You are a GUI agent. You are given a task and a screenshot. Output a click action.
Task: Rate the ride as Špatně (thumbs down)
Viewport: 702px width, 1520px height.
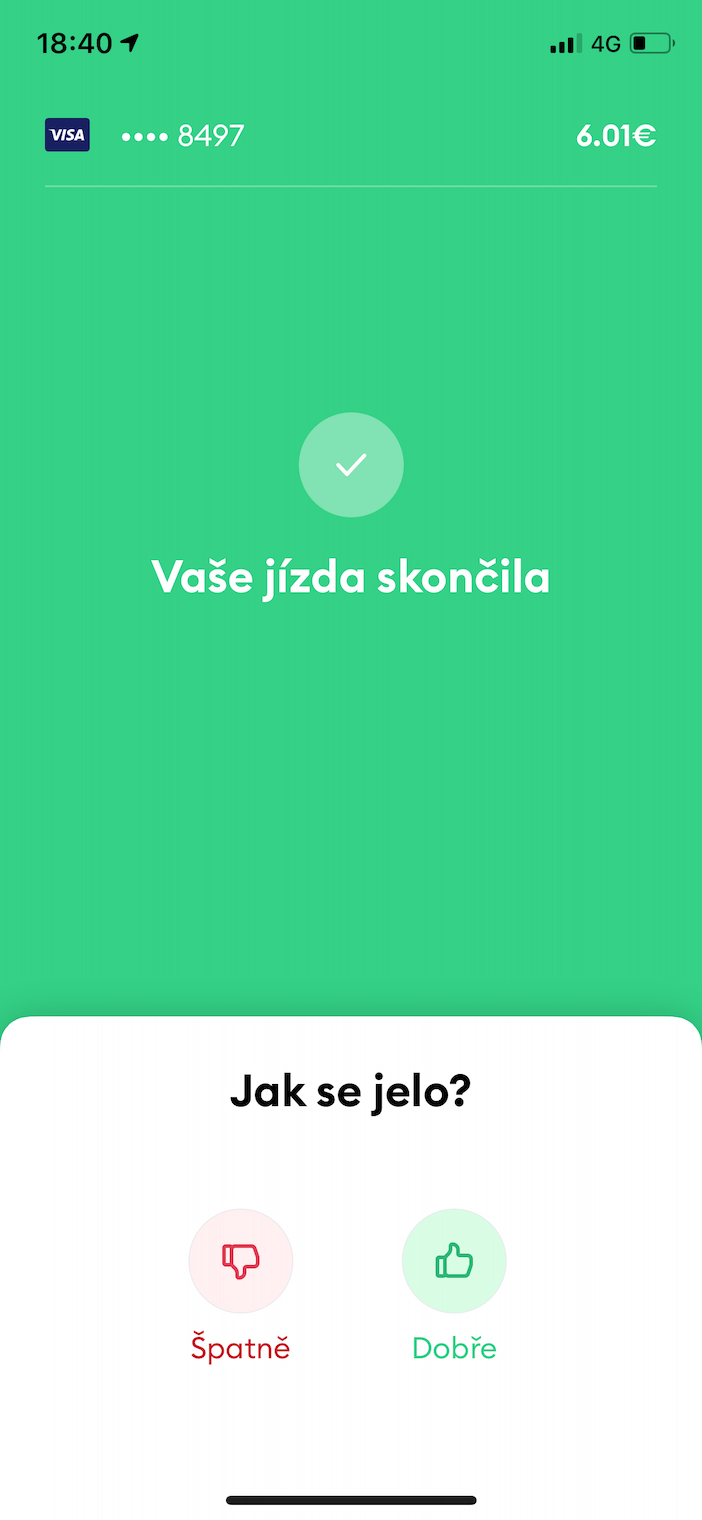(240, 1260)
